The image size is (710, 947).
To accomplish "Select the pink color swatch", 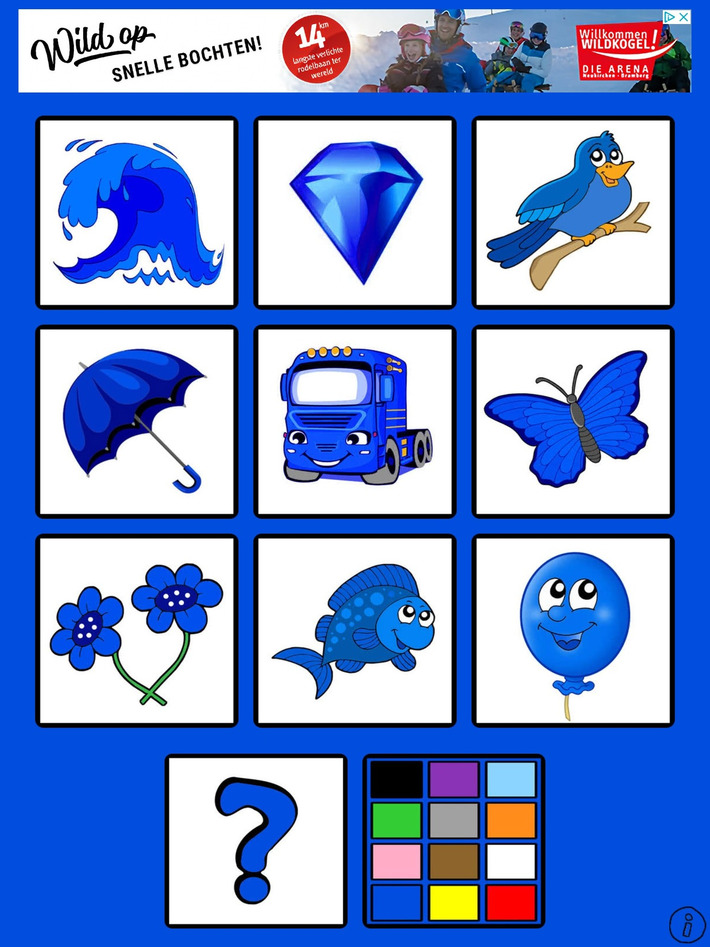I will click(396, 861).
